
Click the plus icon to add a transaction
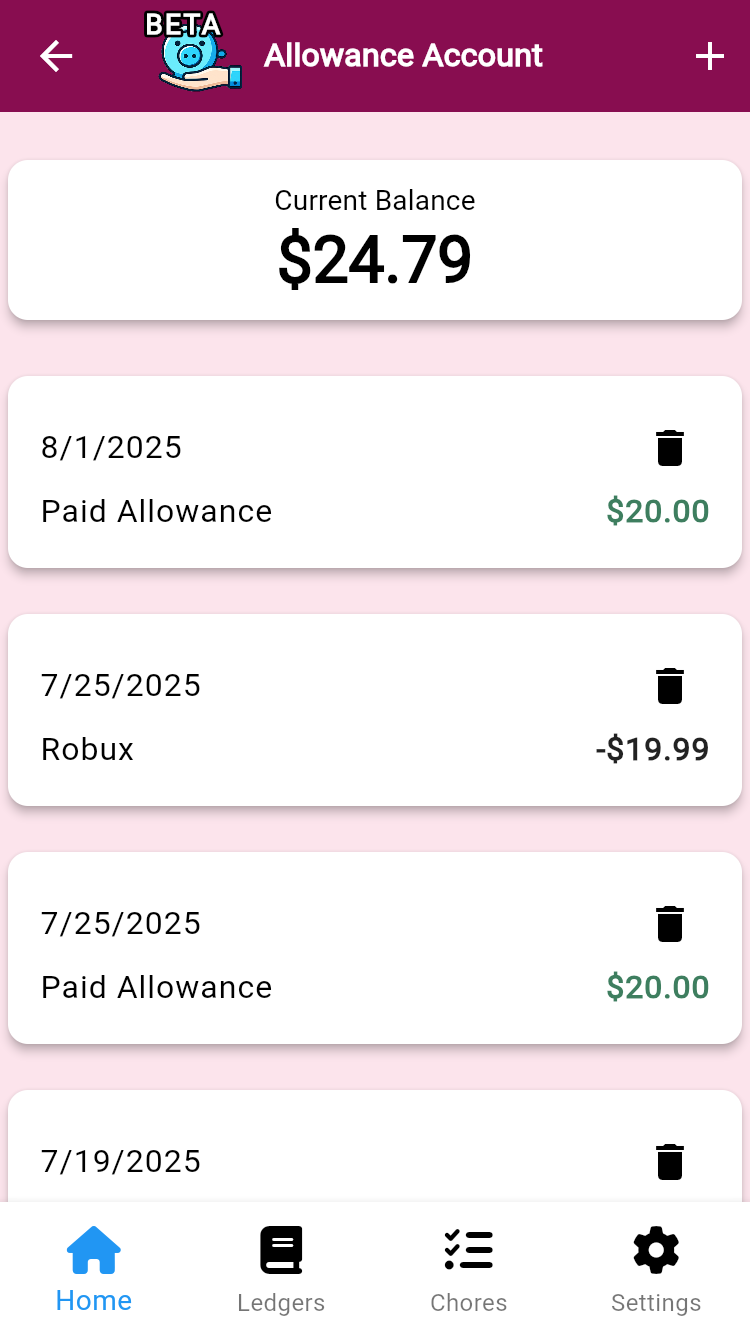(x=710, y=56)
